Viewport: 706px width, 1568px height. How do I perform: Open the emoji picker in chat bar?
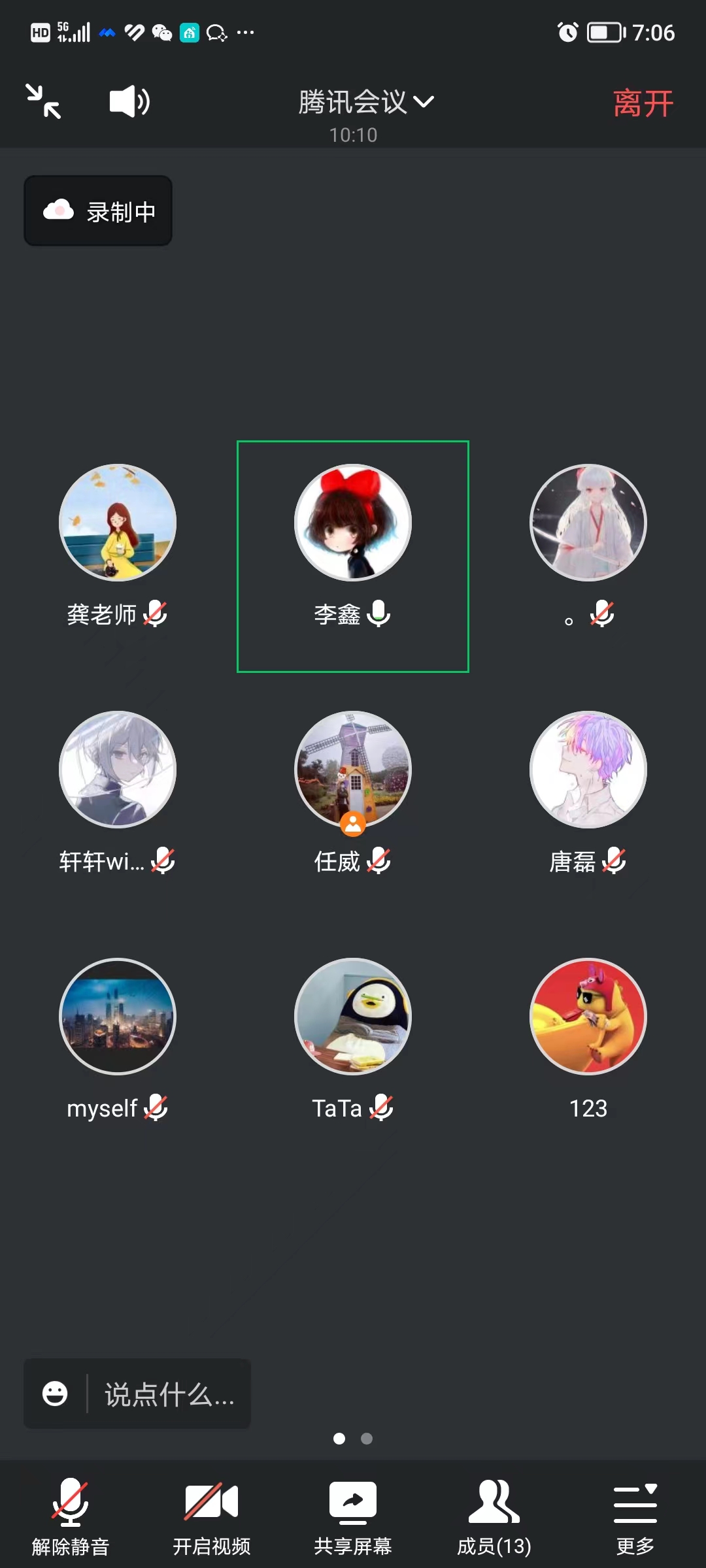point(55,1393)
